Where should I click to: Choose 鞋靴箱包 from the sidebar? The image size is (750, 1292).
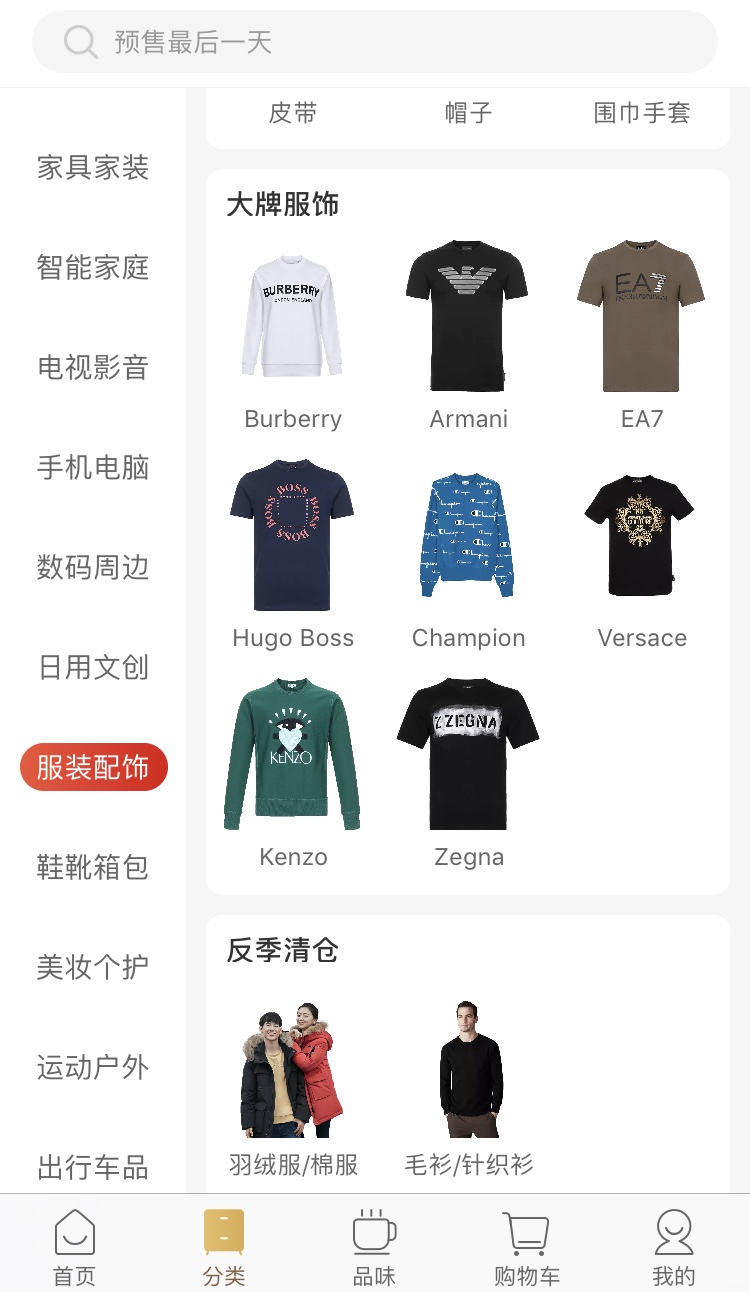[93, 867]
